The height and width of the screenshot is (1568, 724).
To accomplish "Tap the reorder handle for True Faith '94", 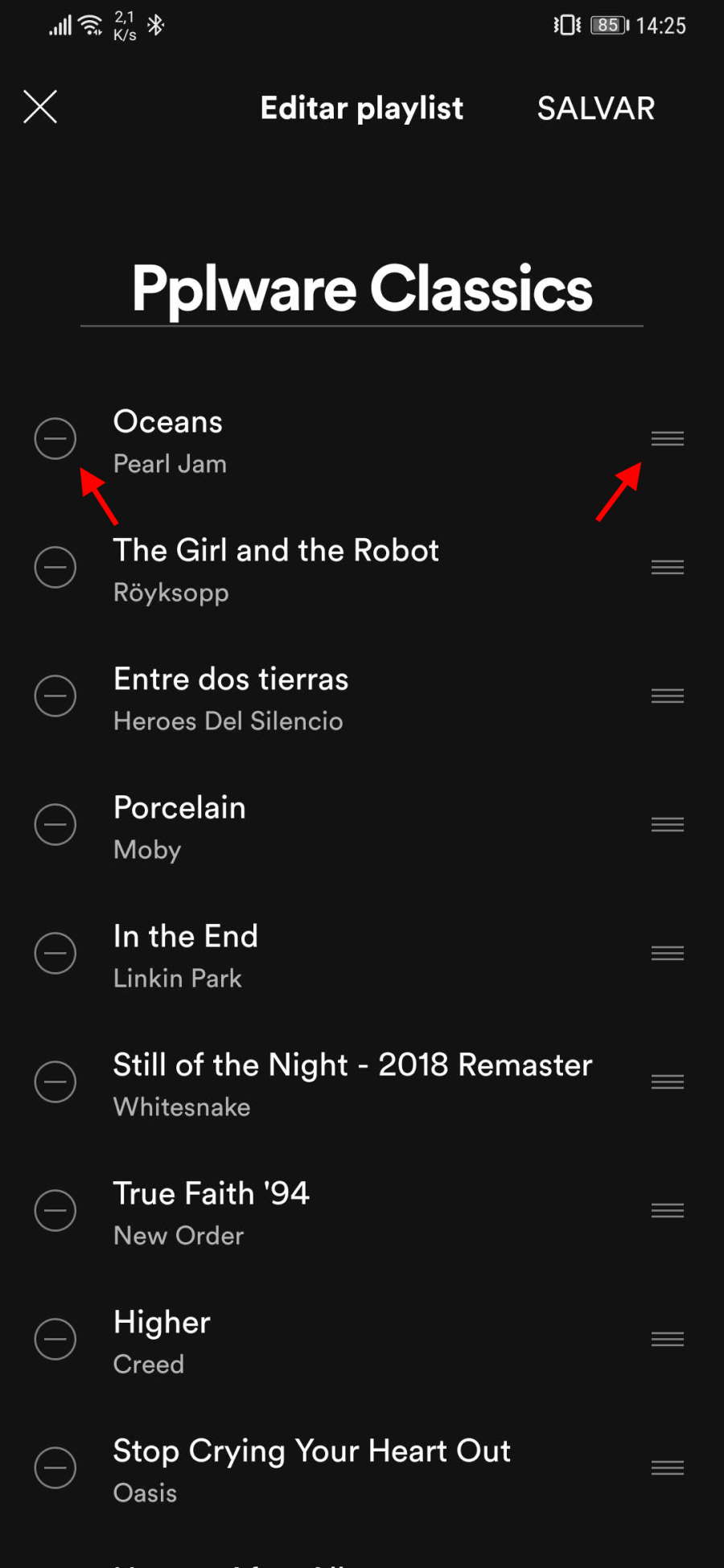I will [x=668, y=1210].
